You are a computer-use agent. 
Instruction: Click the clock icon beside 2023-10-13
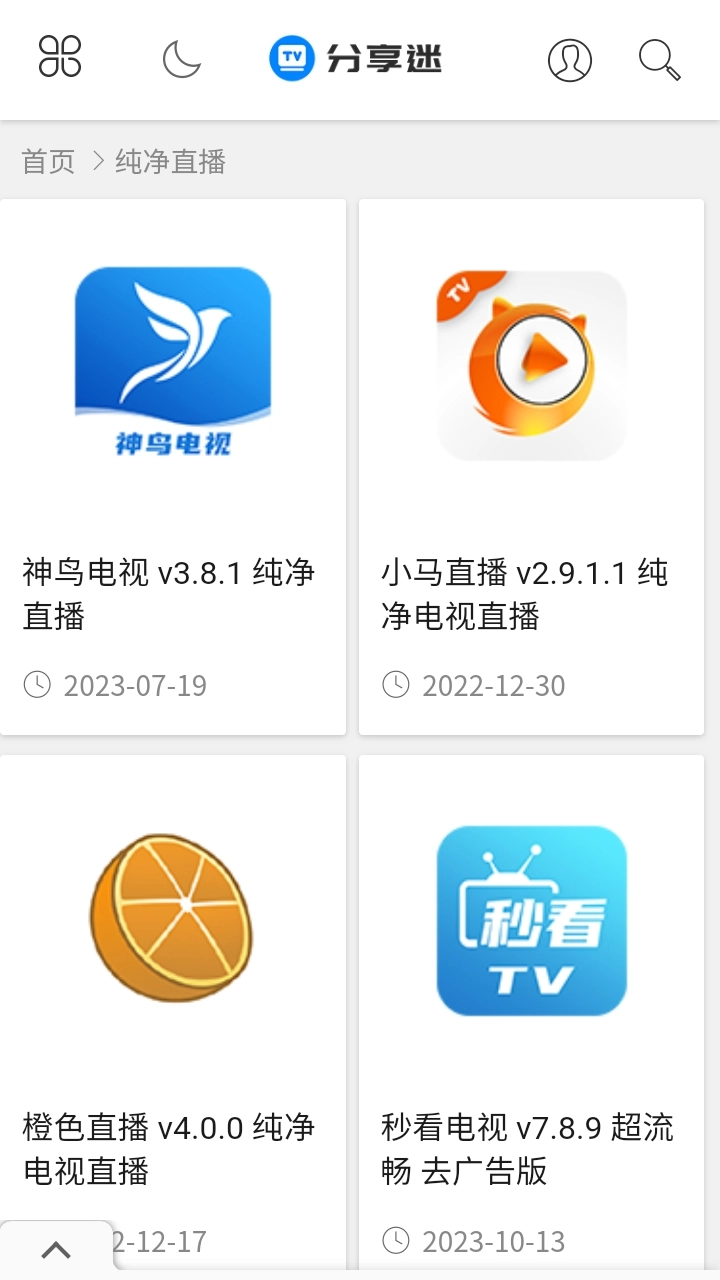(395, 1242)
